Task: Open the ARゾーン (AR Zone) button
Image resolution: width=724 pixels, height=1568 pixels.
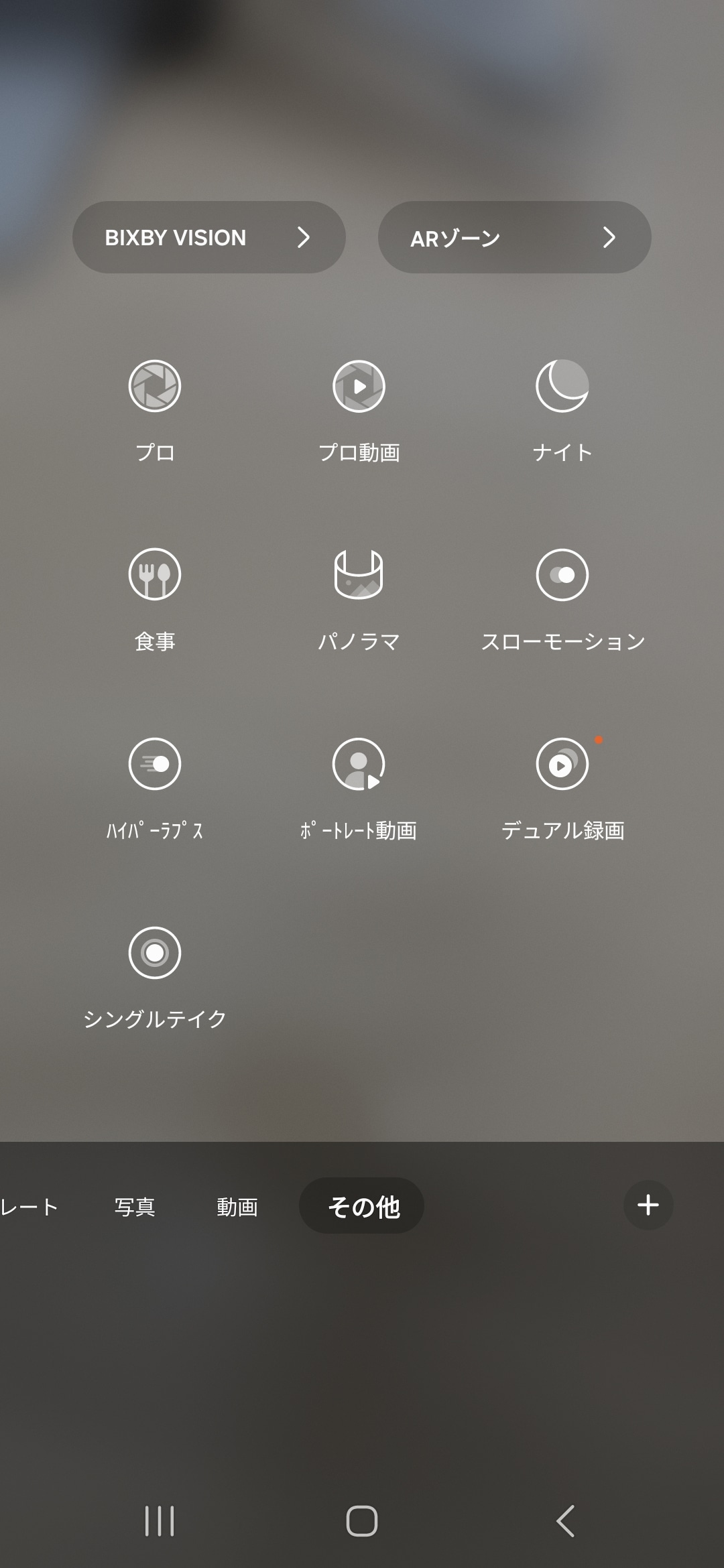Action: [514, 237]
